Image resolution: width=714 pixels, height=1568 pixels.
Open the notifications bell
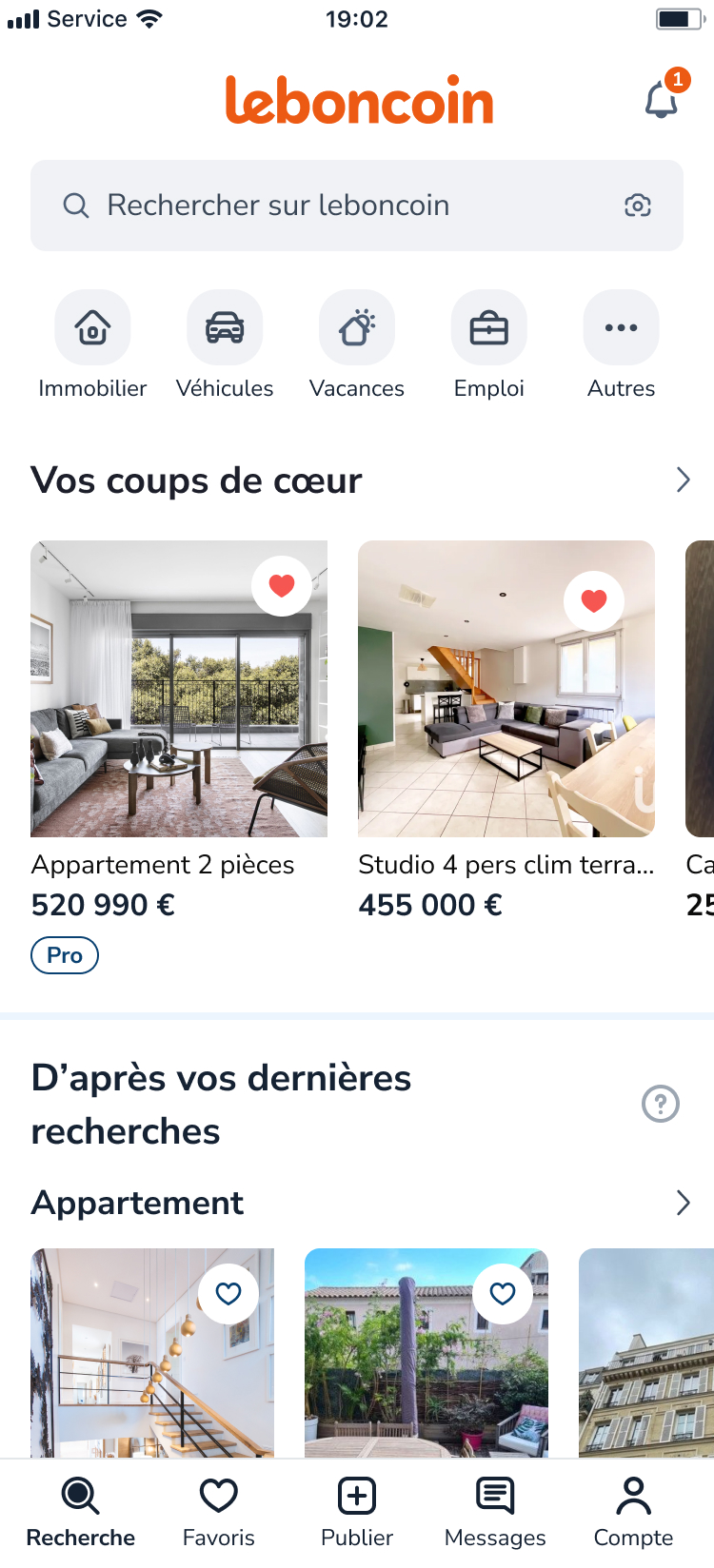(x=662, y=100)
